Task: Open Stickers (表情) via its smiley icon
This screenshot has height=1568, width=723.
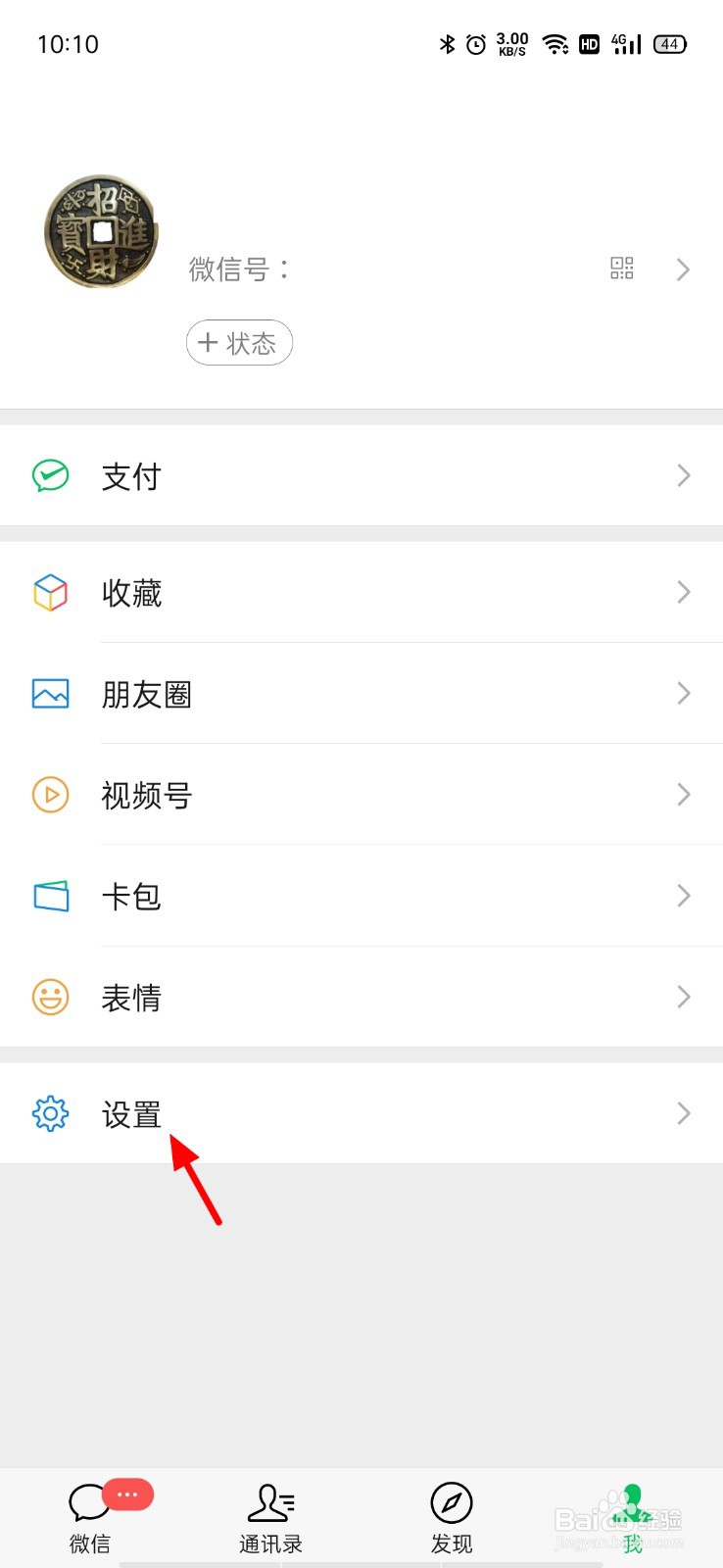Action: [50, 997]
